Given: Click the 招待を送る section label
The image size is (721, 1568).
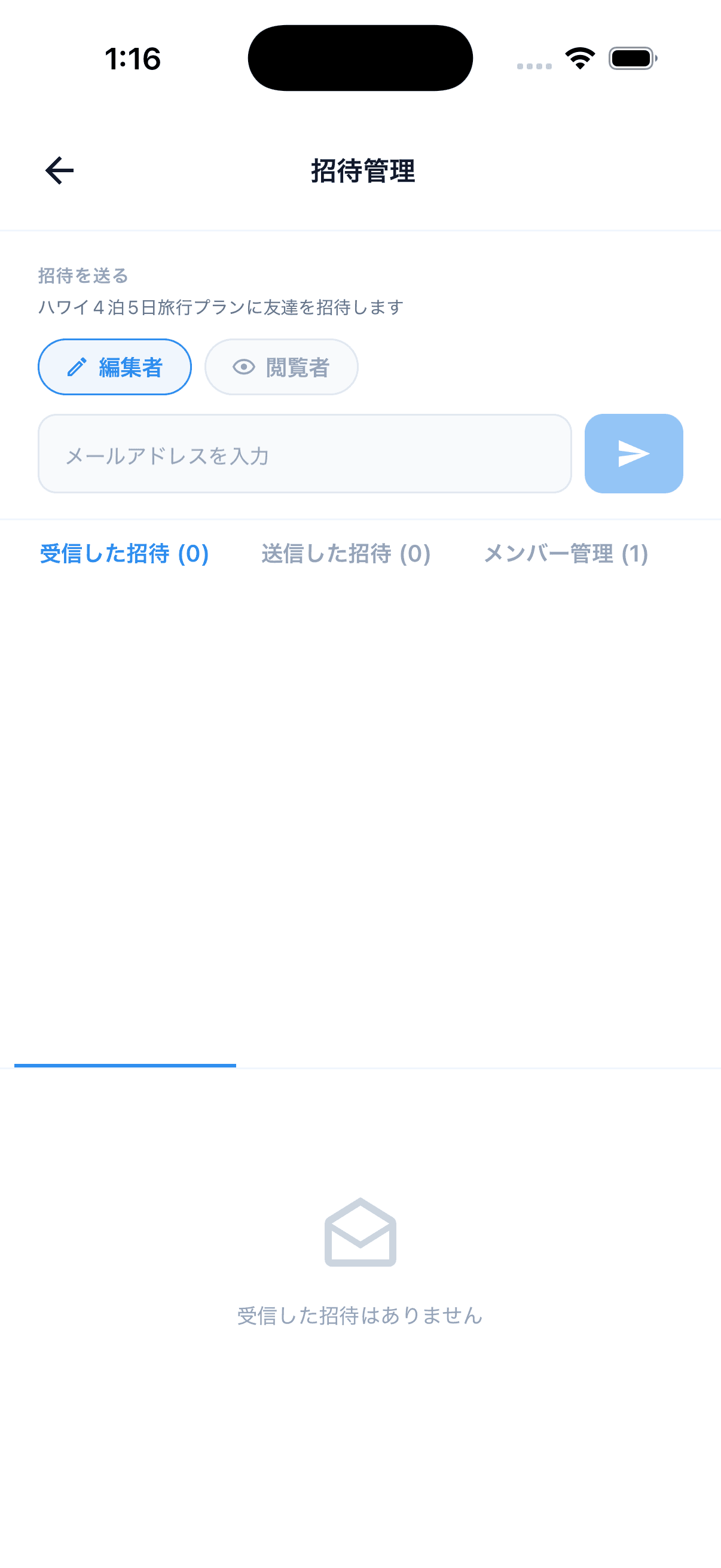Looking at the screenshot, I should [x=83, y=276].
